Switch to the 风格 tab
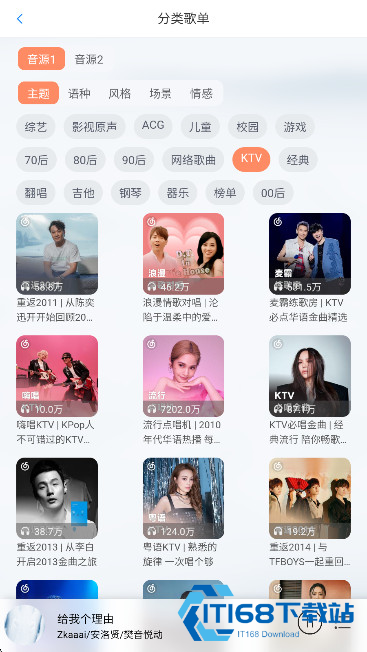The image size is (367, 652). tap(119, 93)
